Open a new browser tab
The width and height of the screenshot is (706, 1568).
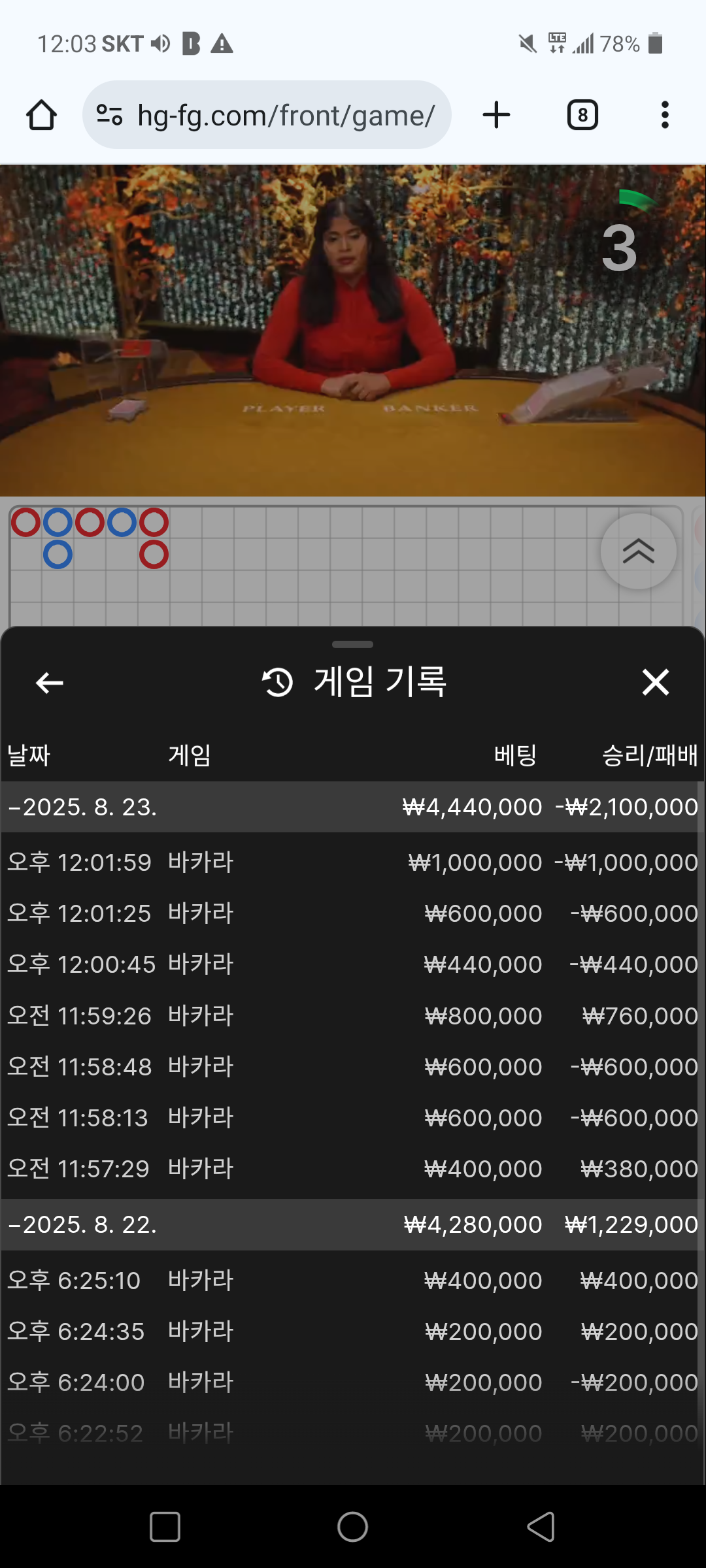pyautogui.click(x=496, y=116)
